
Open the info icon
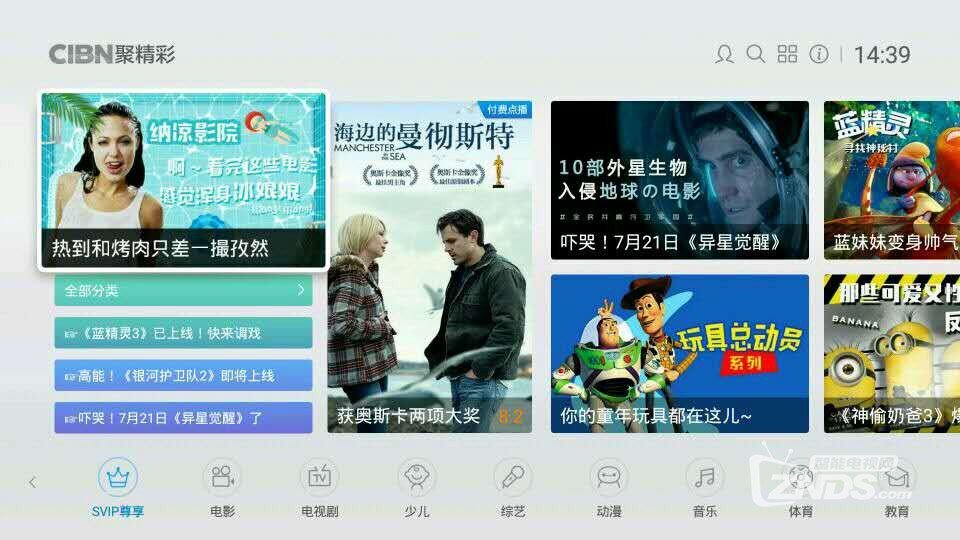819,54
